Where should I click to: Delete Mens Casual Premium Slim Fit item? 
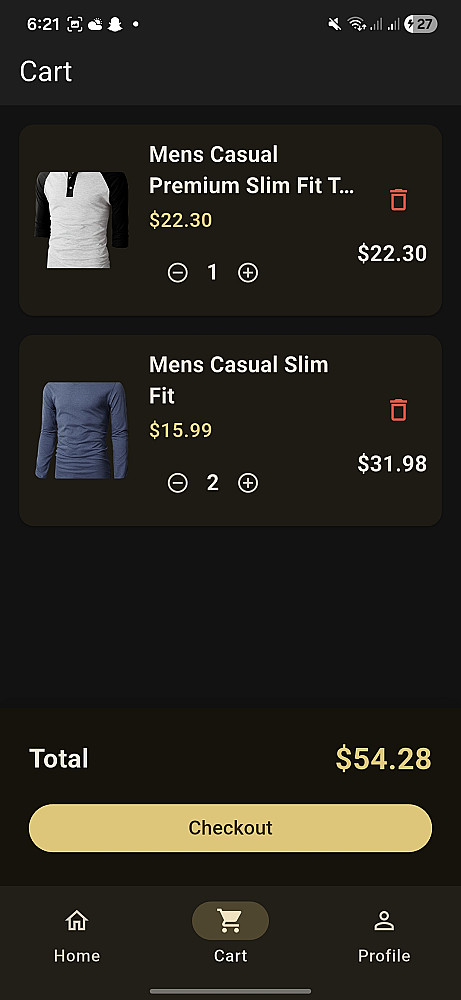[399, 200]
